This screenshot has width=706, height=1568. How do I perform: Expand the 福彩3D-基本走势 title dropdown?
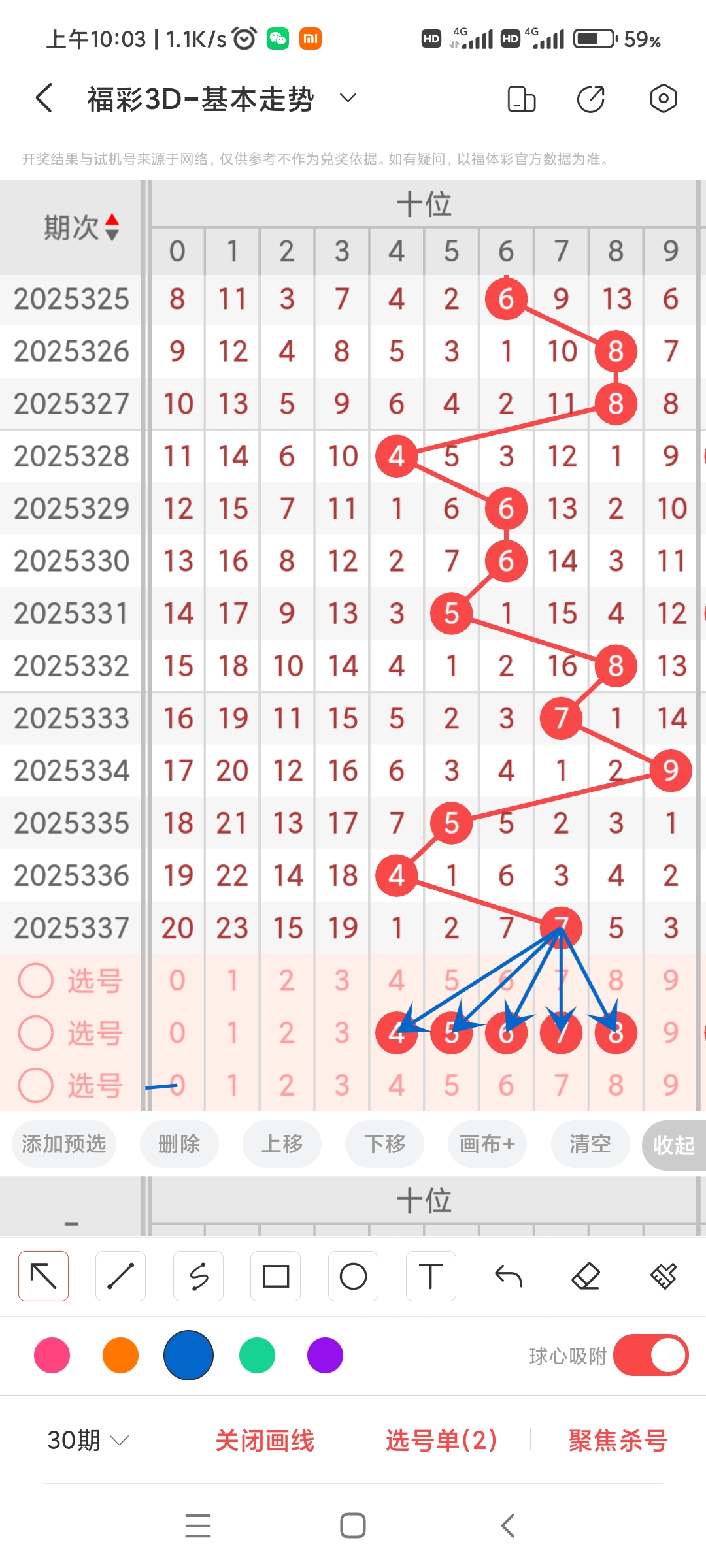348,98
